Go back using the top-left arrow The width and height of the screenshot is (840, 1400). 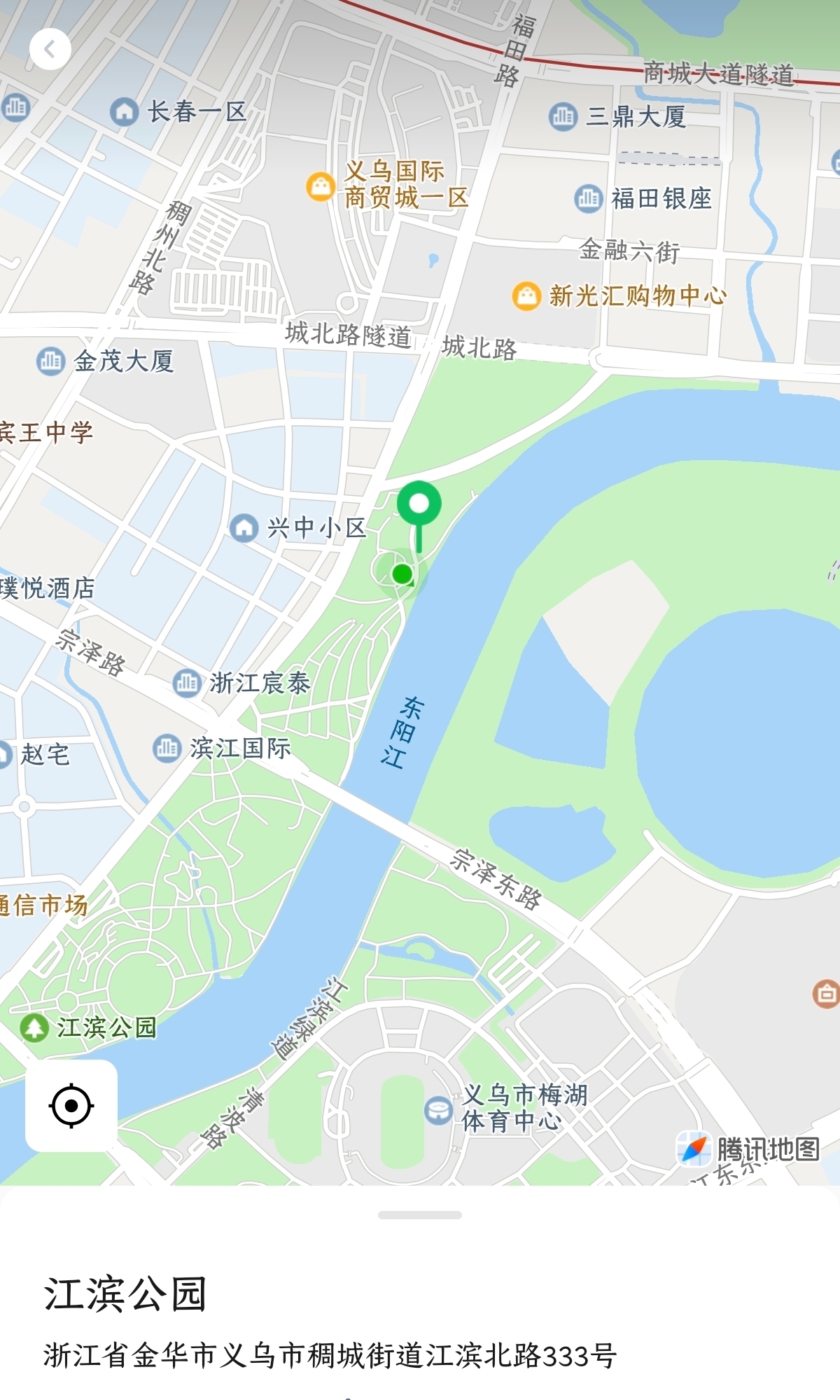point(50,49)
